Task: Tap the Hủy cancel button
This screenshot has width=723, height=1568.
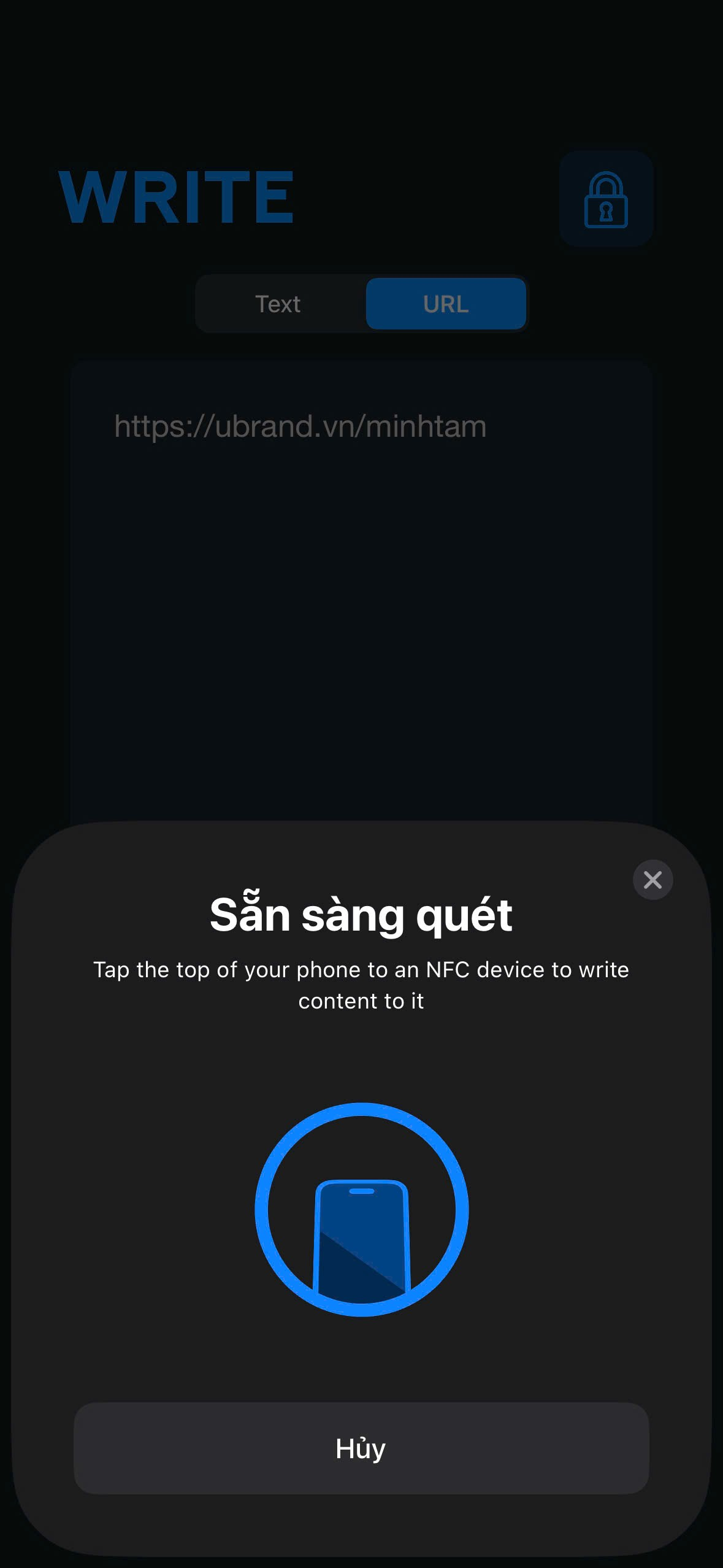Action: pos(361,1448)
